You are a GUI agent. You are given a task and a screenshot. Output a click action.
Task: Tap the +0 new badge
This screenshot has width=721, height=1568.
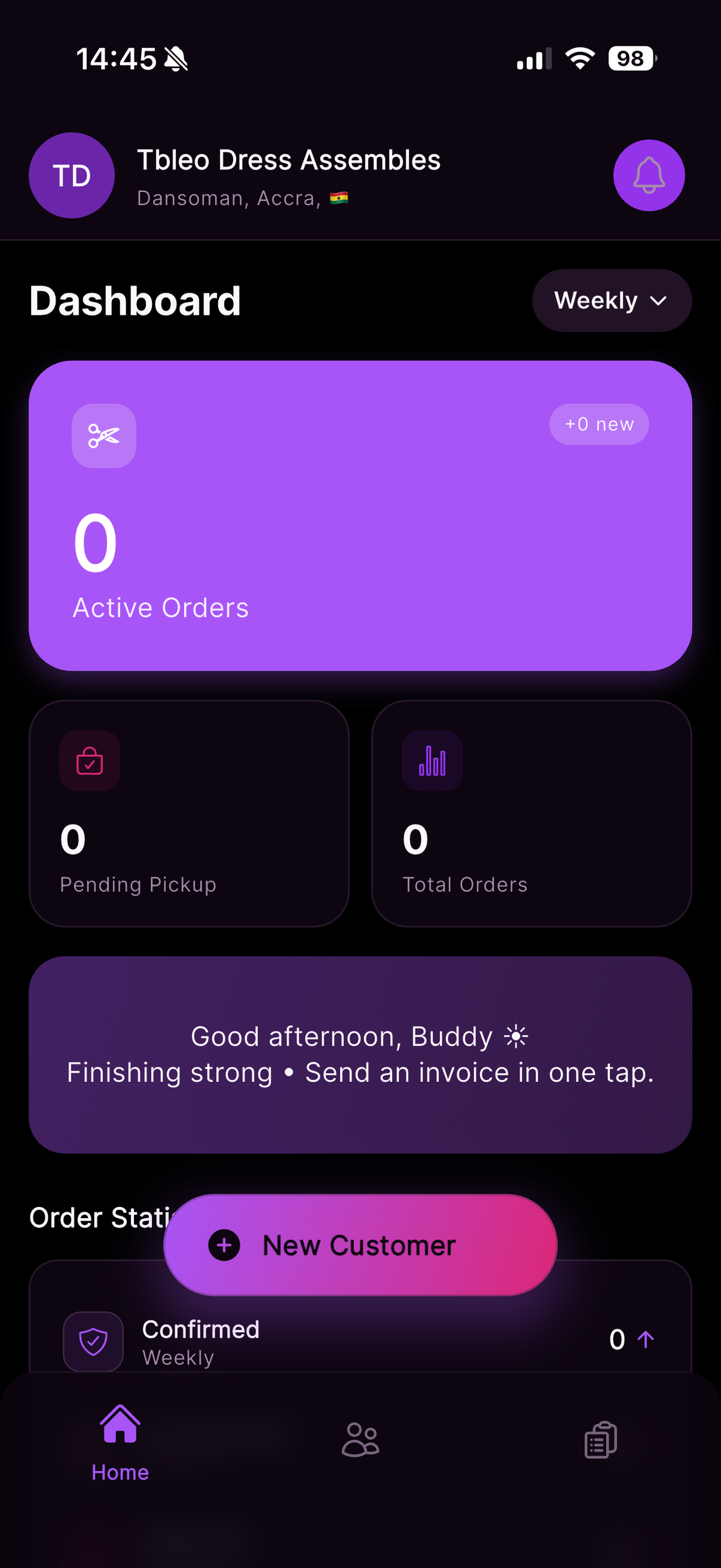(598, 424)
